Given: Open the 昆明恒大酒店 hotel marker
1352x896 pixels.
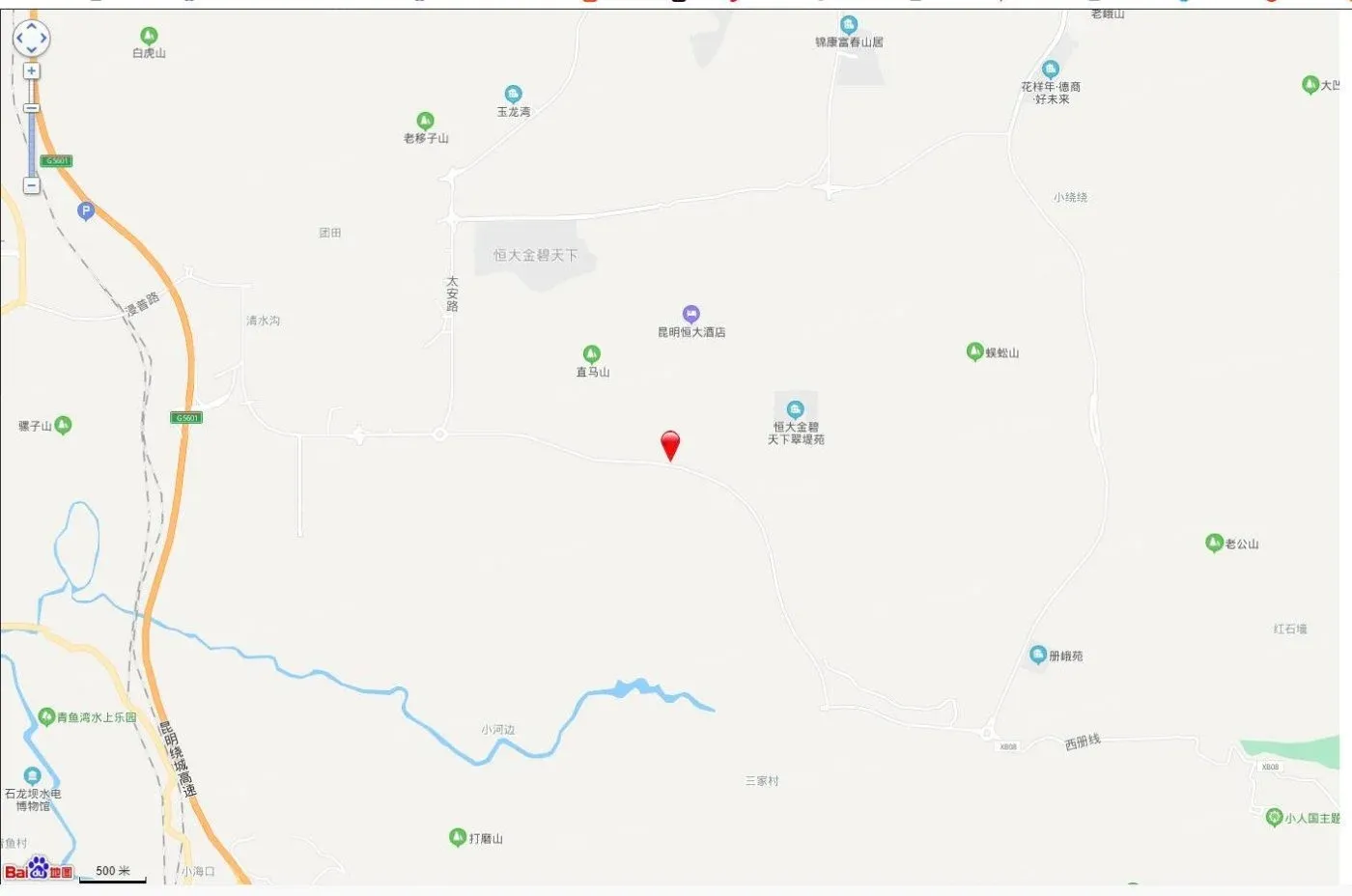Looking at the screenshot, I should click(x=691, y=314).
